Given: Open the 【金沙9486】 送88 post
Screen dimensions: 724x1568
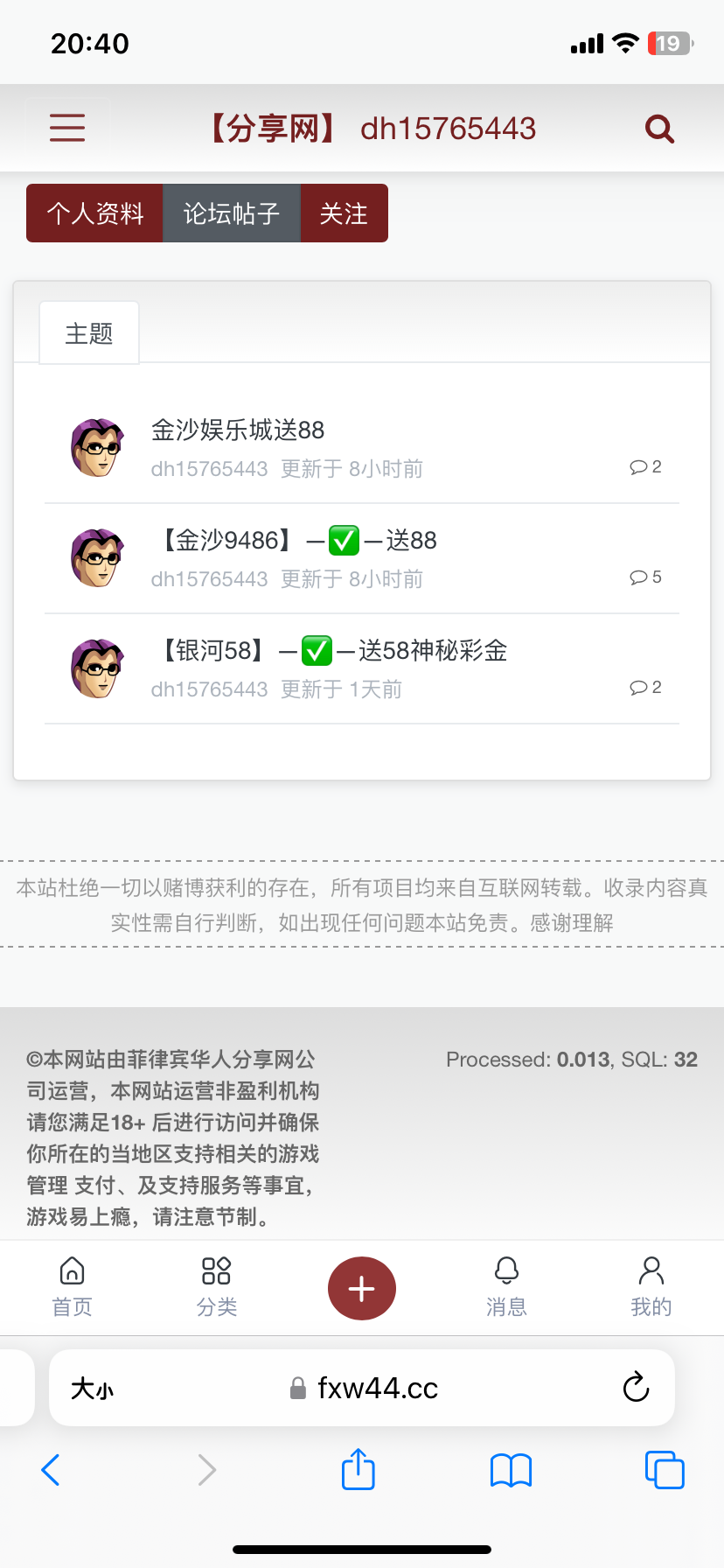Looking at the screenshot, I should pyautogui.click(x=297, y=541).
